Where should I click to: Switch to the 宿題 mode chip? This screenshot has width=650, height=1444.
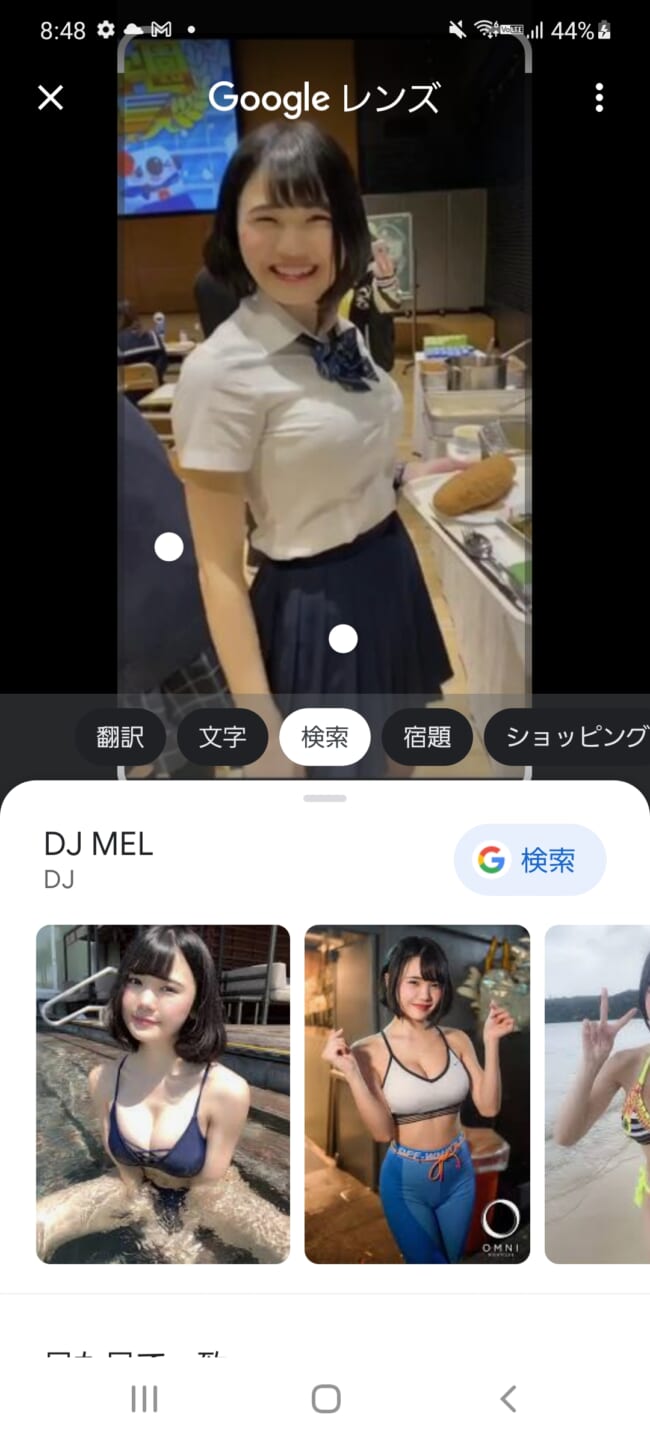coord(427,738)
